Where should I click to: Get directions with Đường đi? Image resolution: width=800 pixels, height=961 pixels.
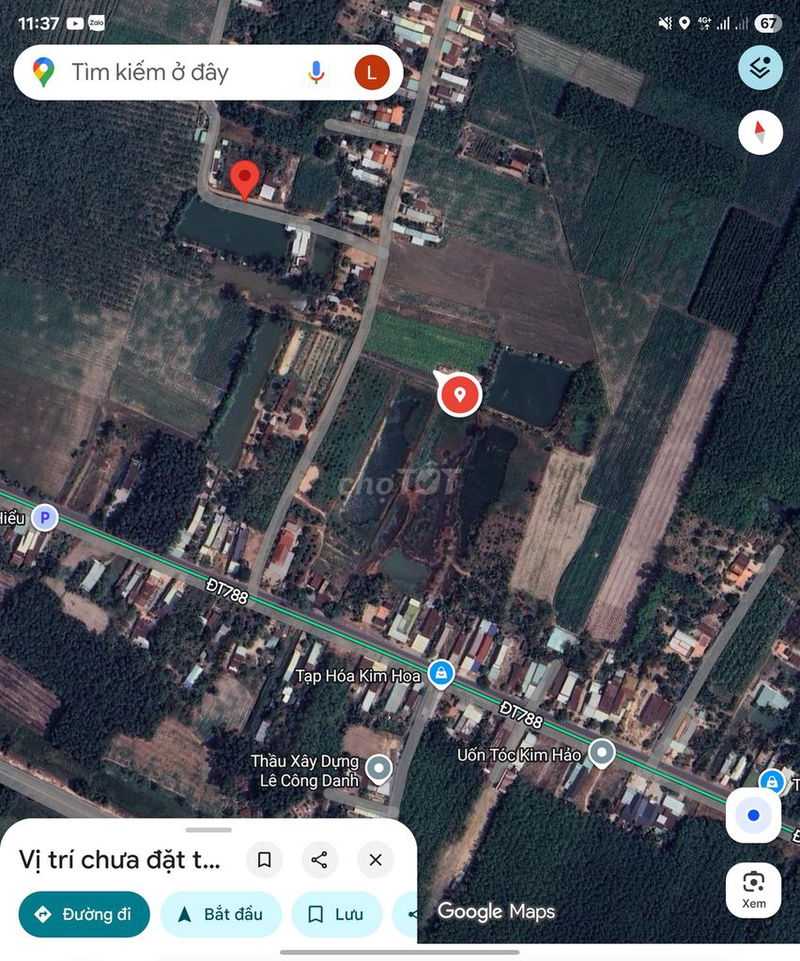84,914
